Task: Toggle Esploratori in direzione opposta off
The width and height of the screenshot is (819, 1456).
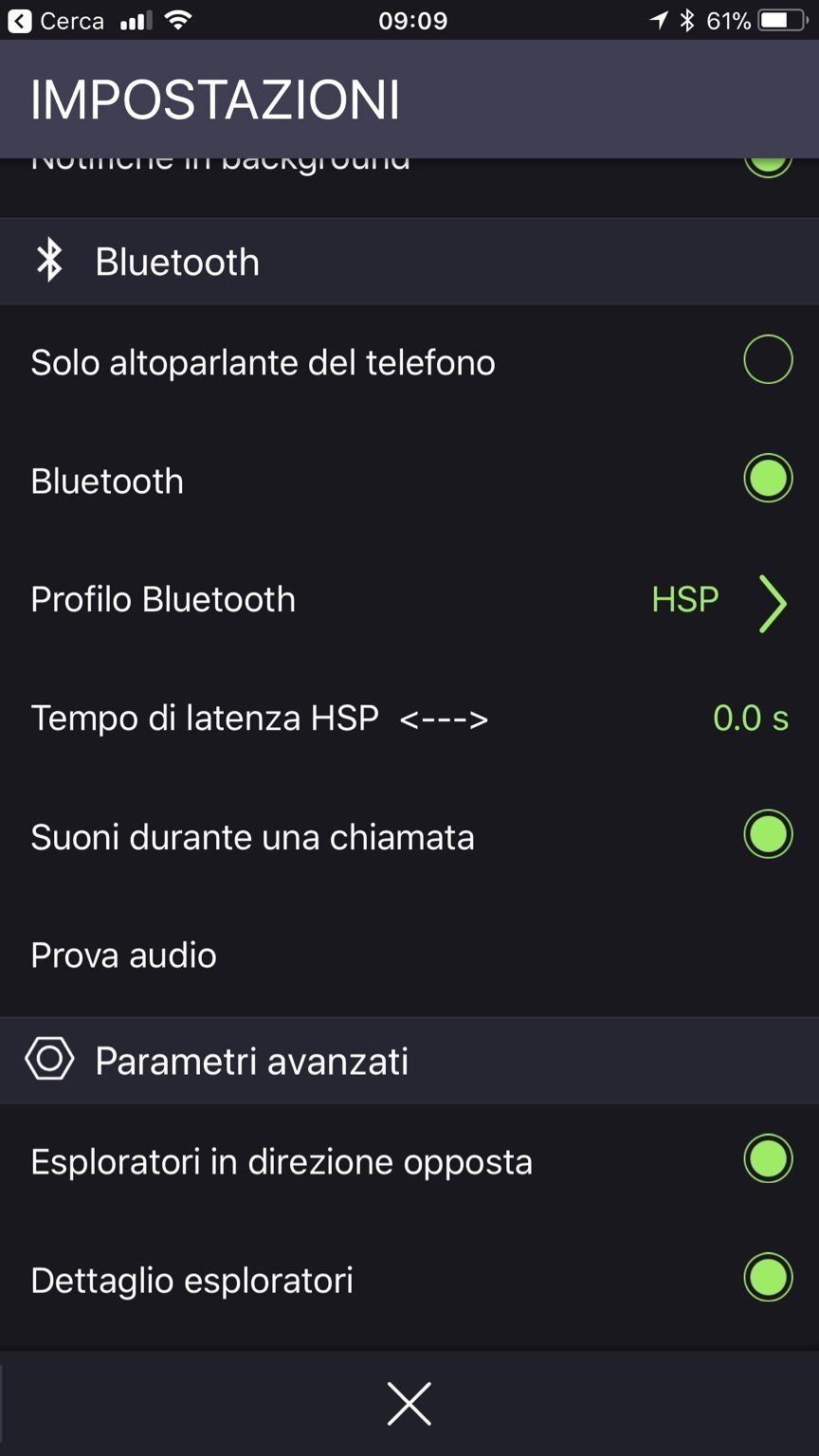Action: (x=767, y=1159)
